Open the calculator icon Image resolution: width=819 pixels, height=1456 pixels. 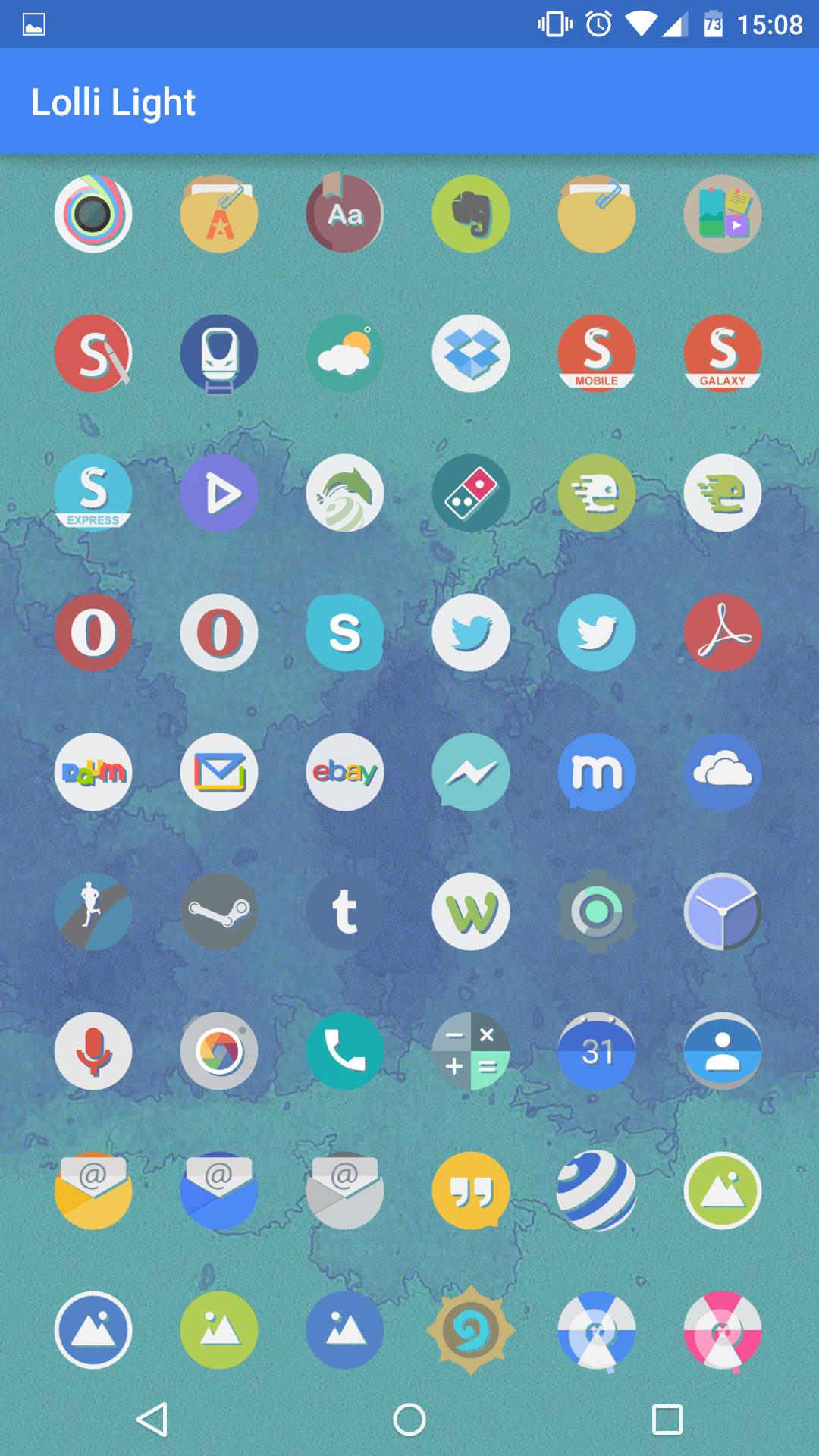(x=471, y=1051)
